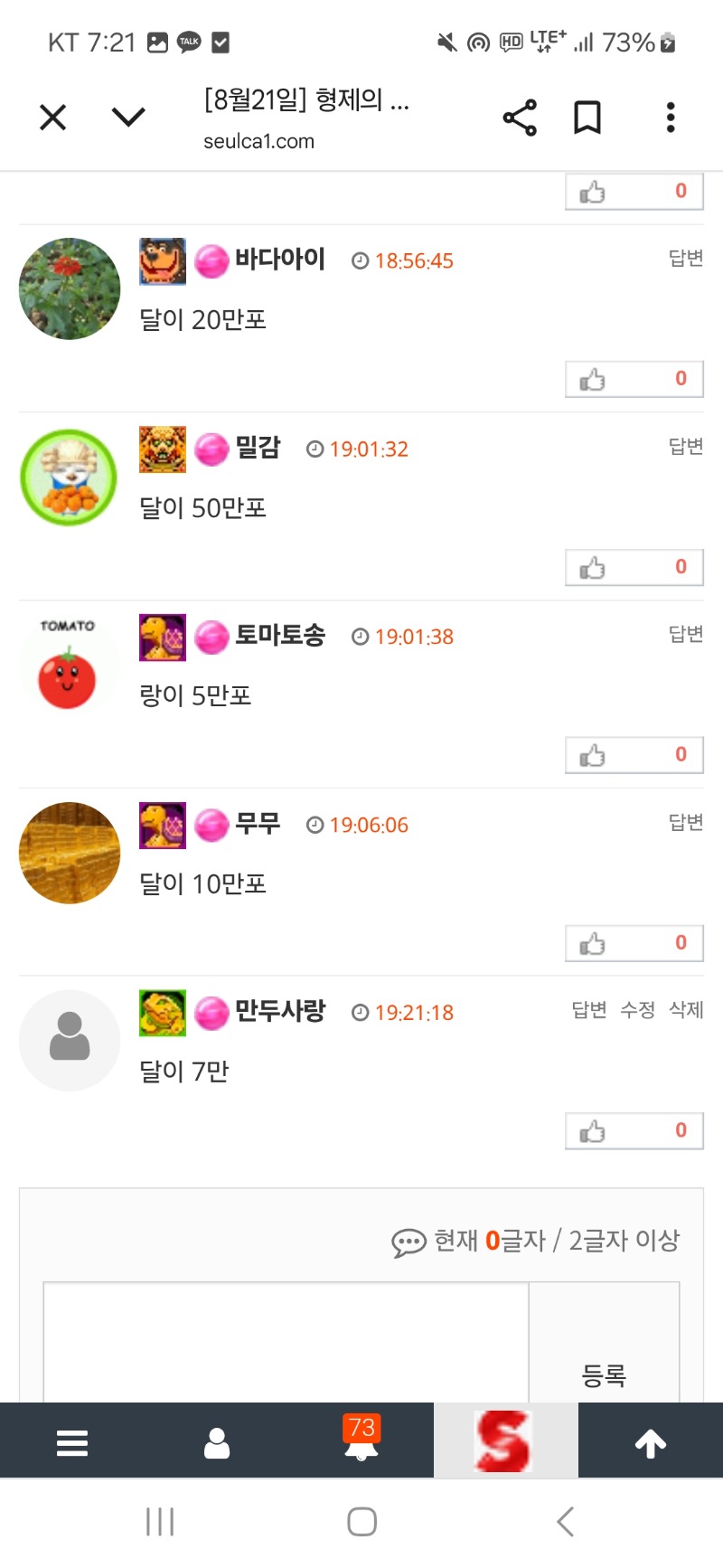This screenshot has height=1568, width=723.
Task: Edit 만두사랑's comment with 수정
Action: [x=637, y=1010]
